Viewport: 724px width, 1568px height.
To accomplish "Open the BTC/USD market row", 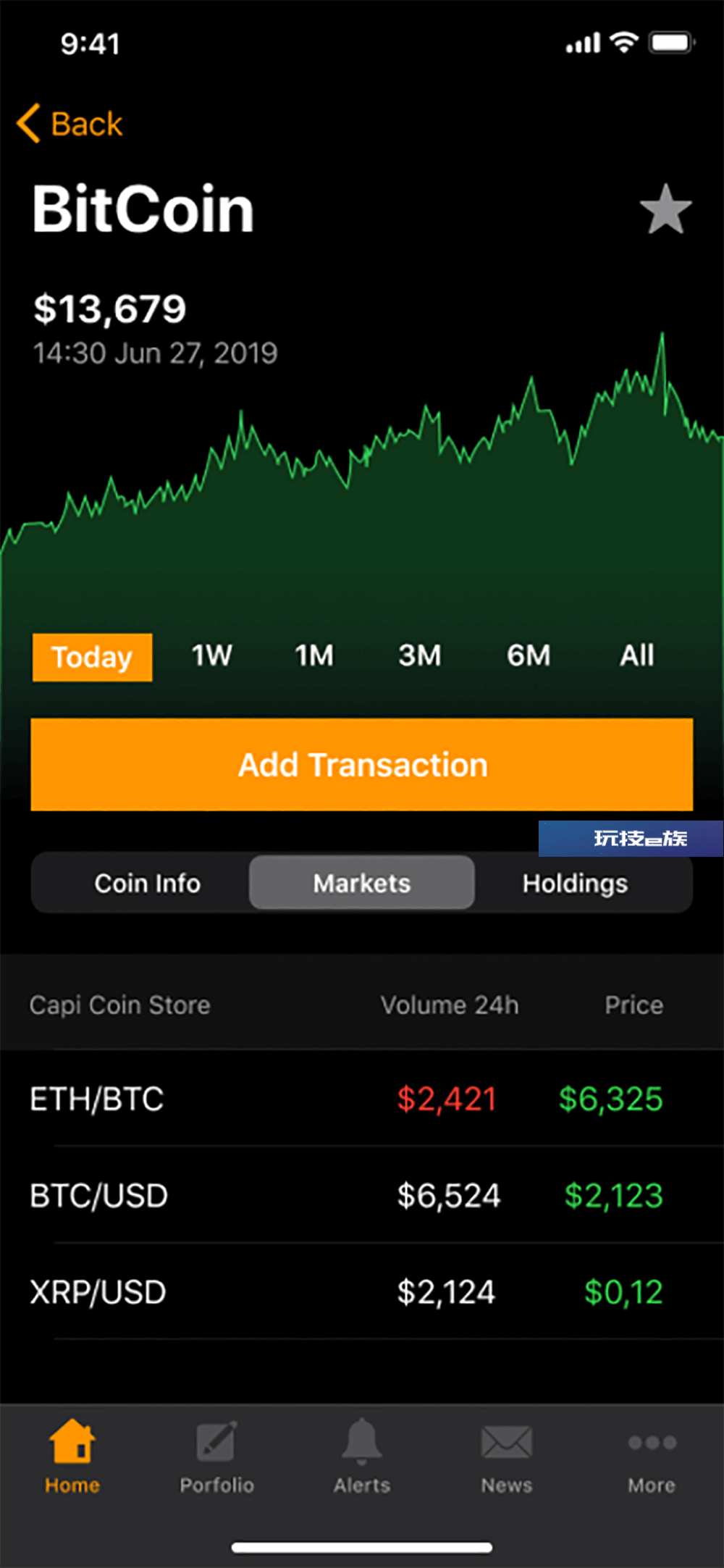I will coord(362,1195).
